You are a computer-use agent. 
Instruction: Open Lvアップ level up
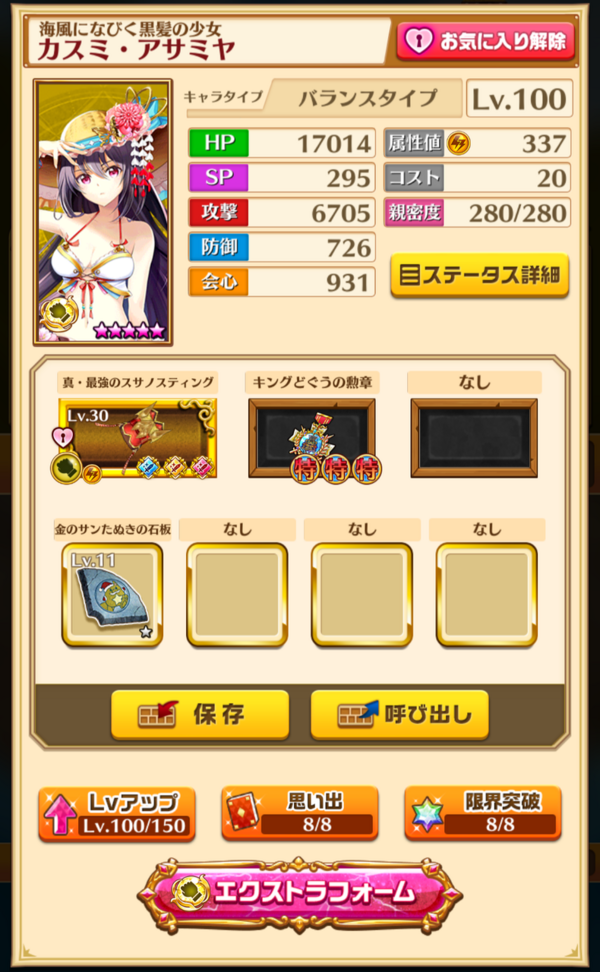[x=117, y=813]
